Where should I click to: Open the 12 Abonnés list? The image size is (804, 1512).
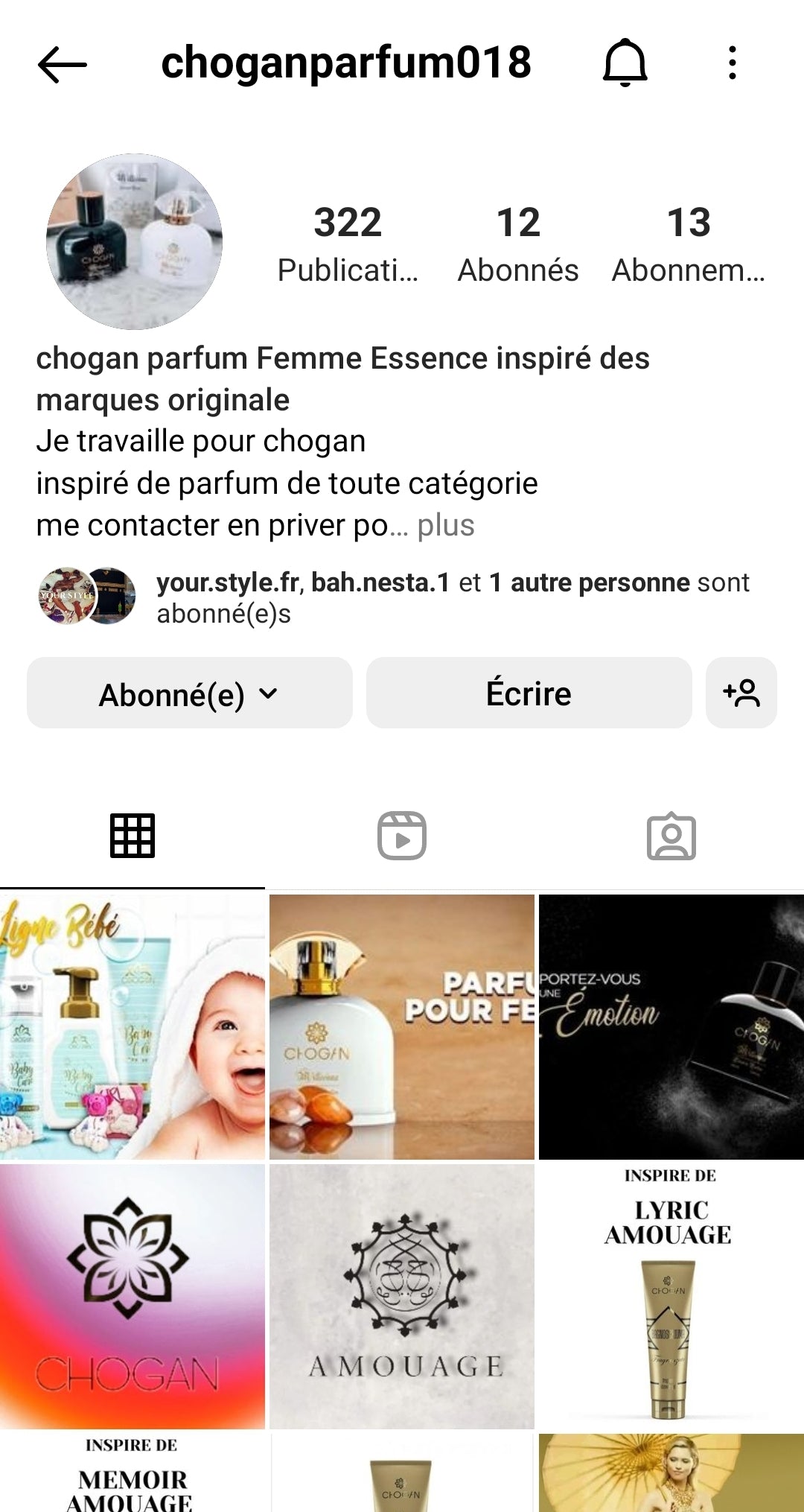click(x=517, y=244)
